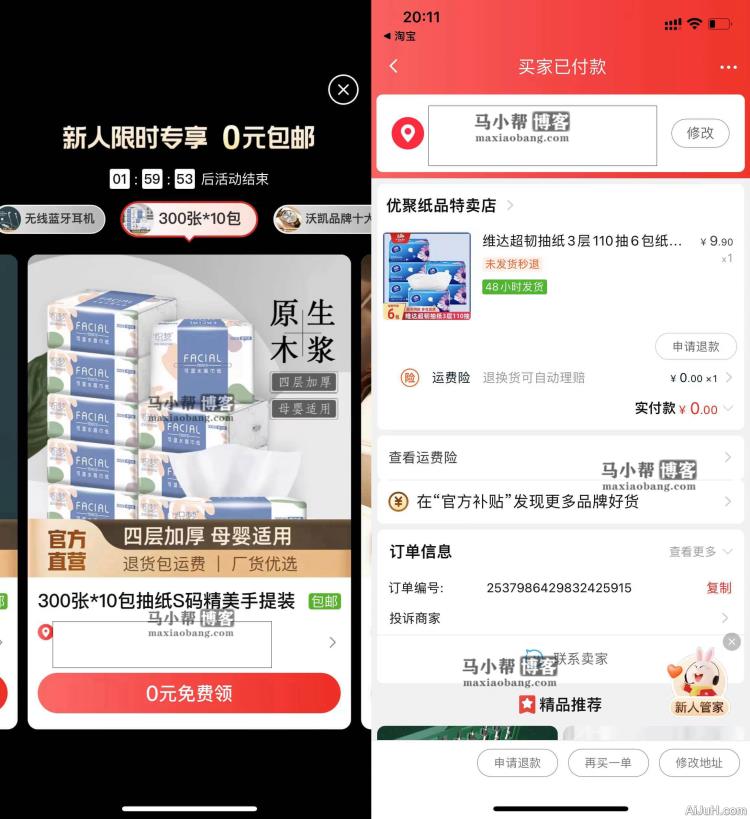Viewport: 750px width, 819px height.
Task: Copy the order number with 复制
Action: 718,588
